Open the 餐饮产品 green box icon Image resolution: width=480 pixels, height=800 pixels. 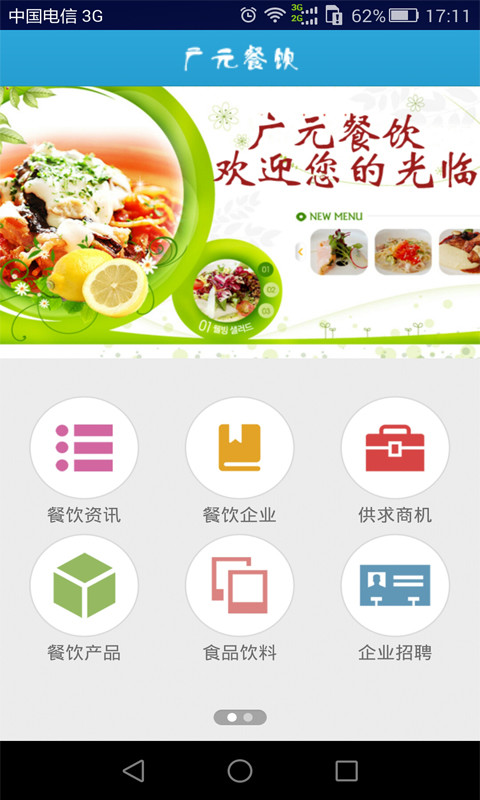click(x=84, y=585)
